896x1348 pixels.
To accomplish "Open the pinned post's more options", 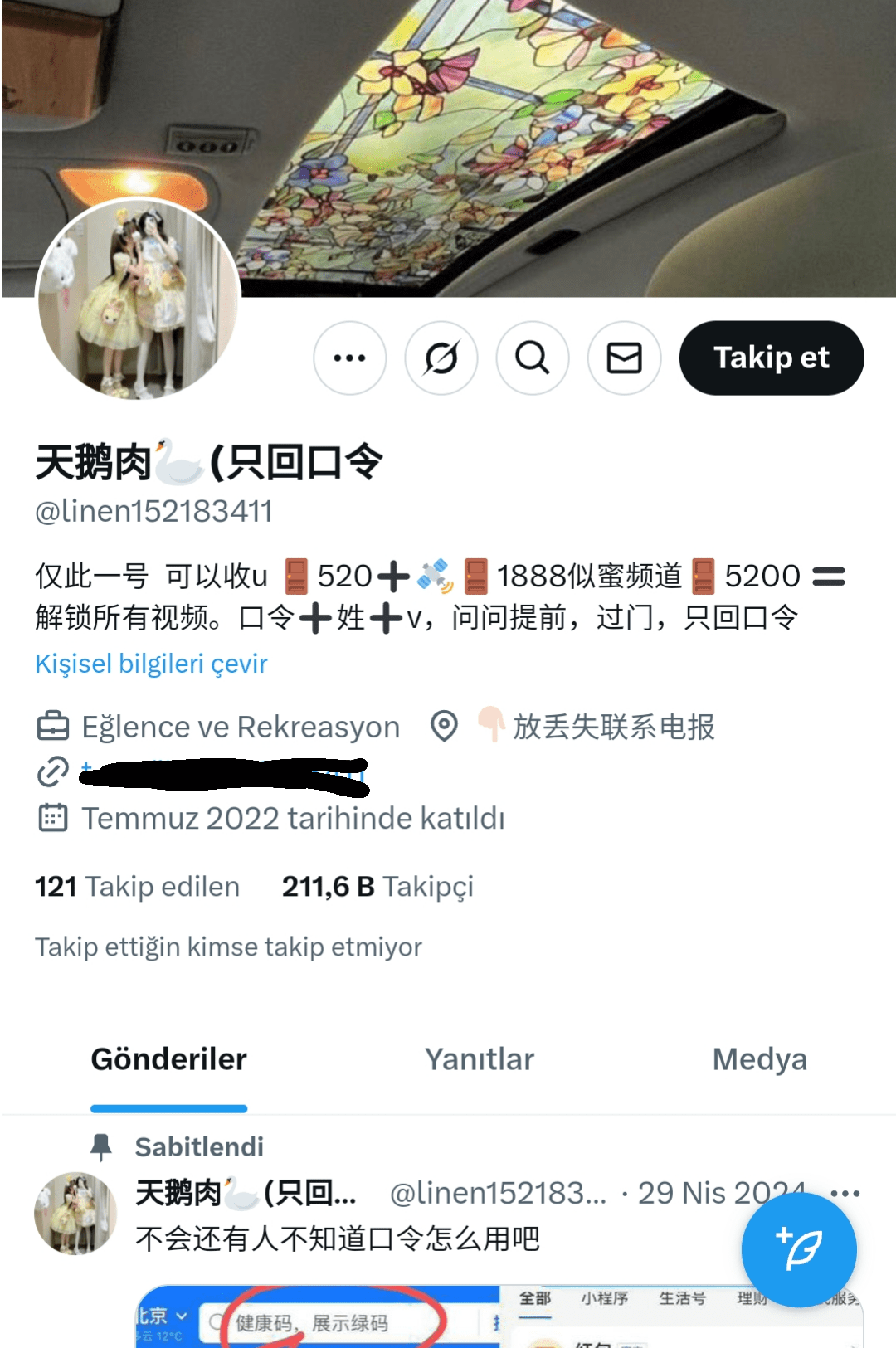I will pos(845,1194).
